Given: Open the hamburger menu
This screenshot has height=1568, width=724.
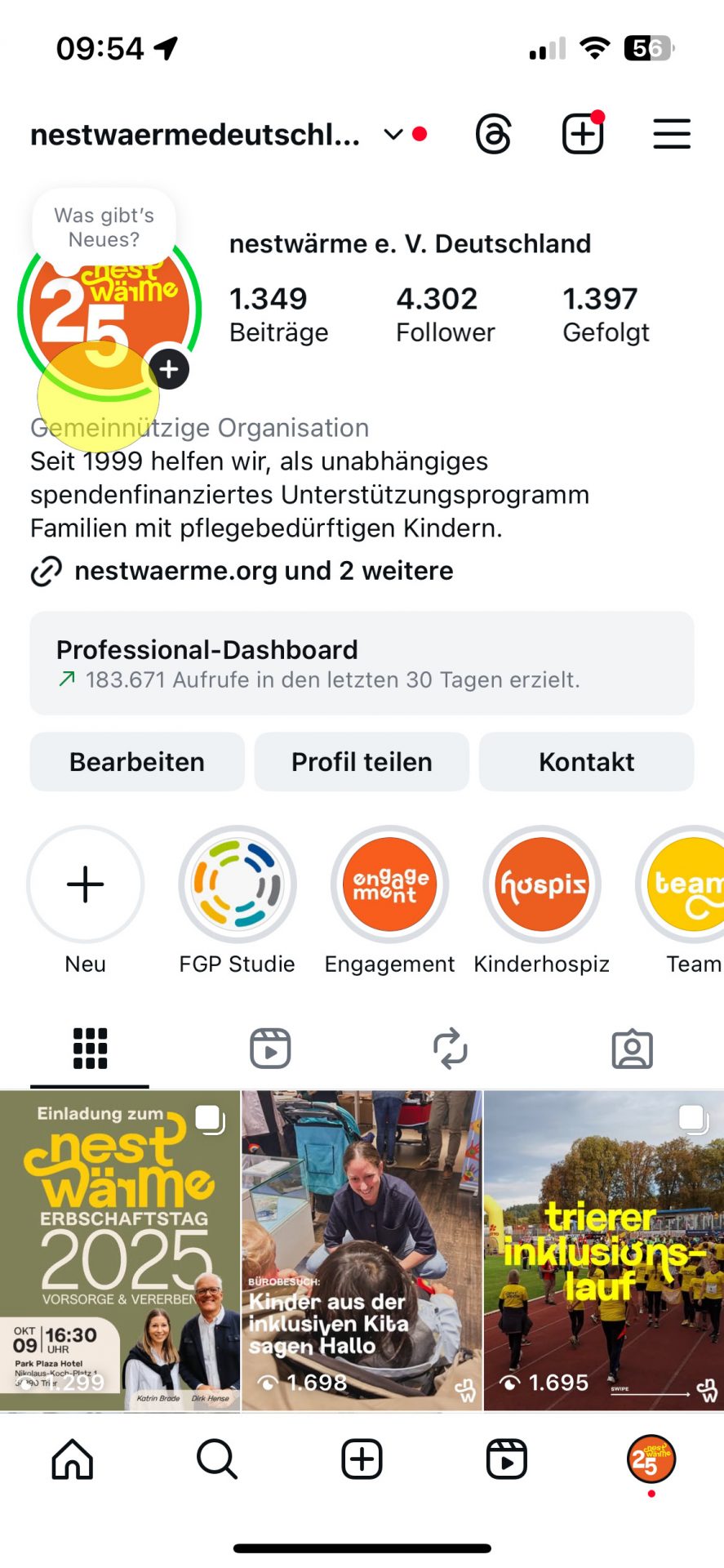Looking at the screenshot, I should (672, 134).
